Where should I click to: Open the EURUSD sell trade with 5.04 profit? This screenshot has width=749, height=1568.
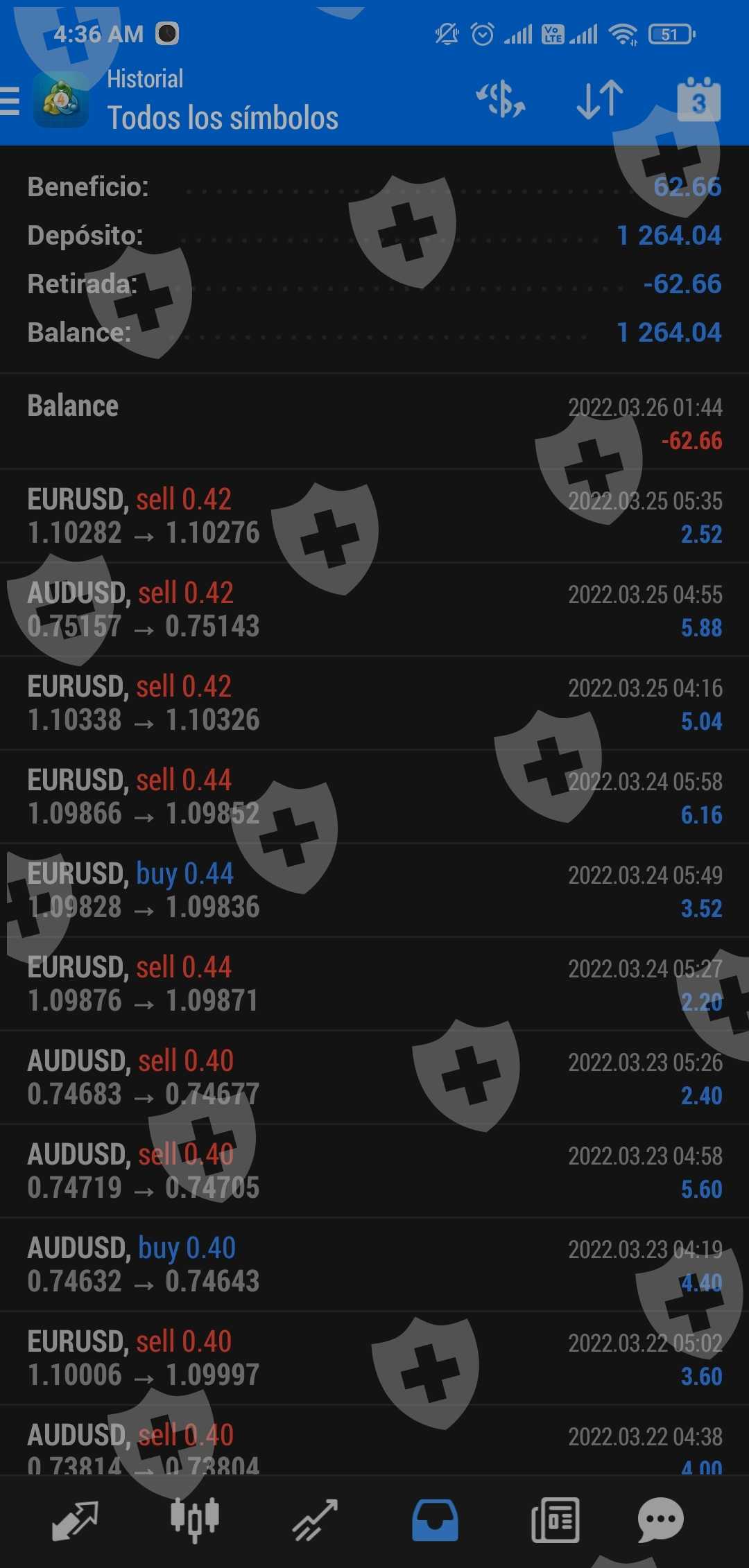tap(374, 704)
